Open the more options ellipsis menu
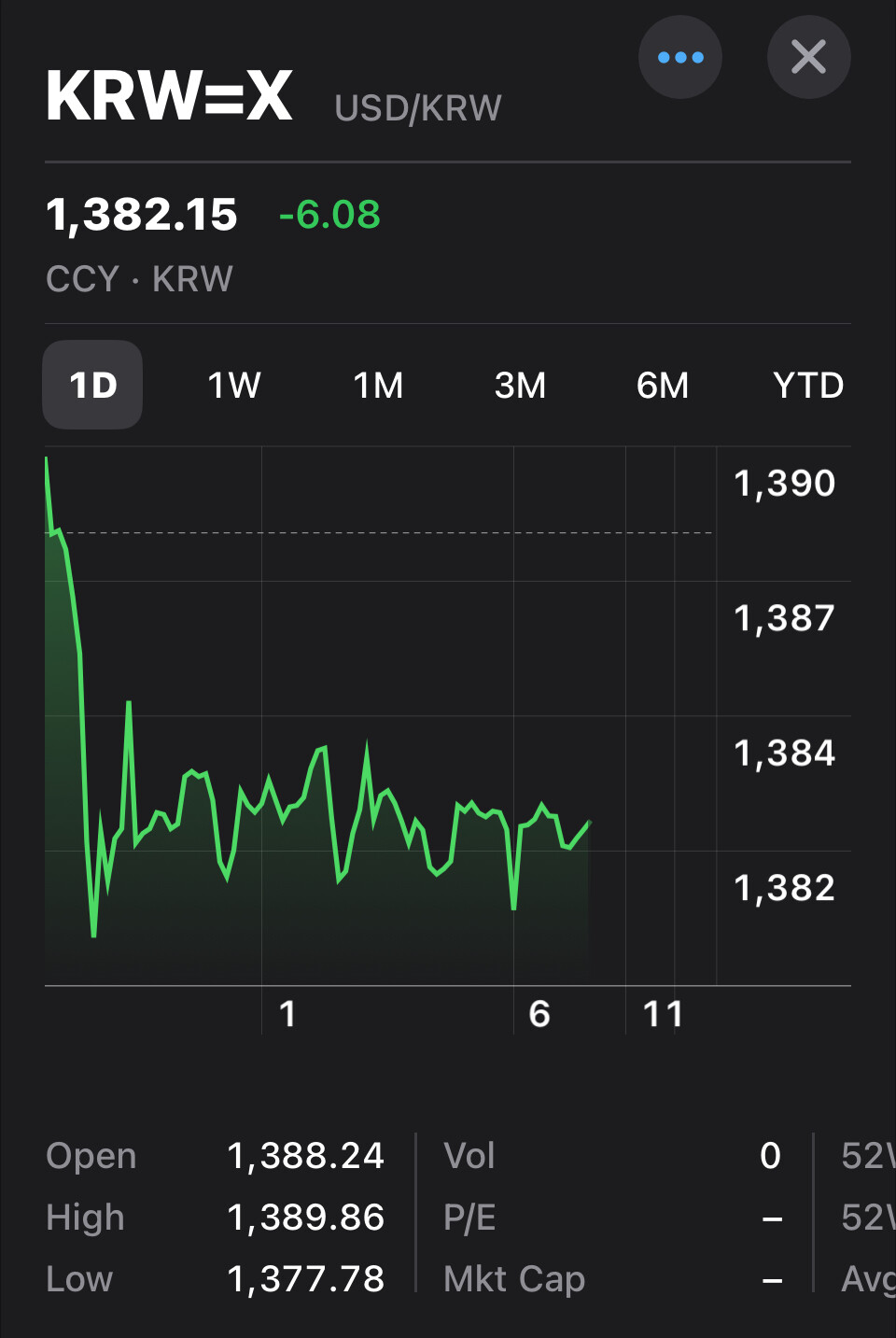The image size is (896, 1338). click(x=679, y=57)
